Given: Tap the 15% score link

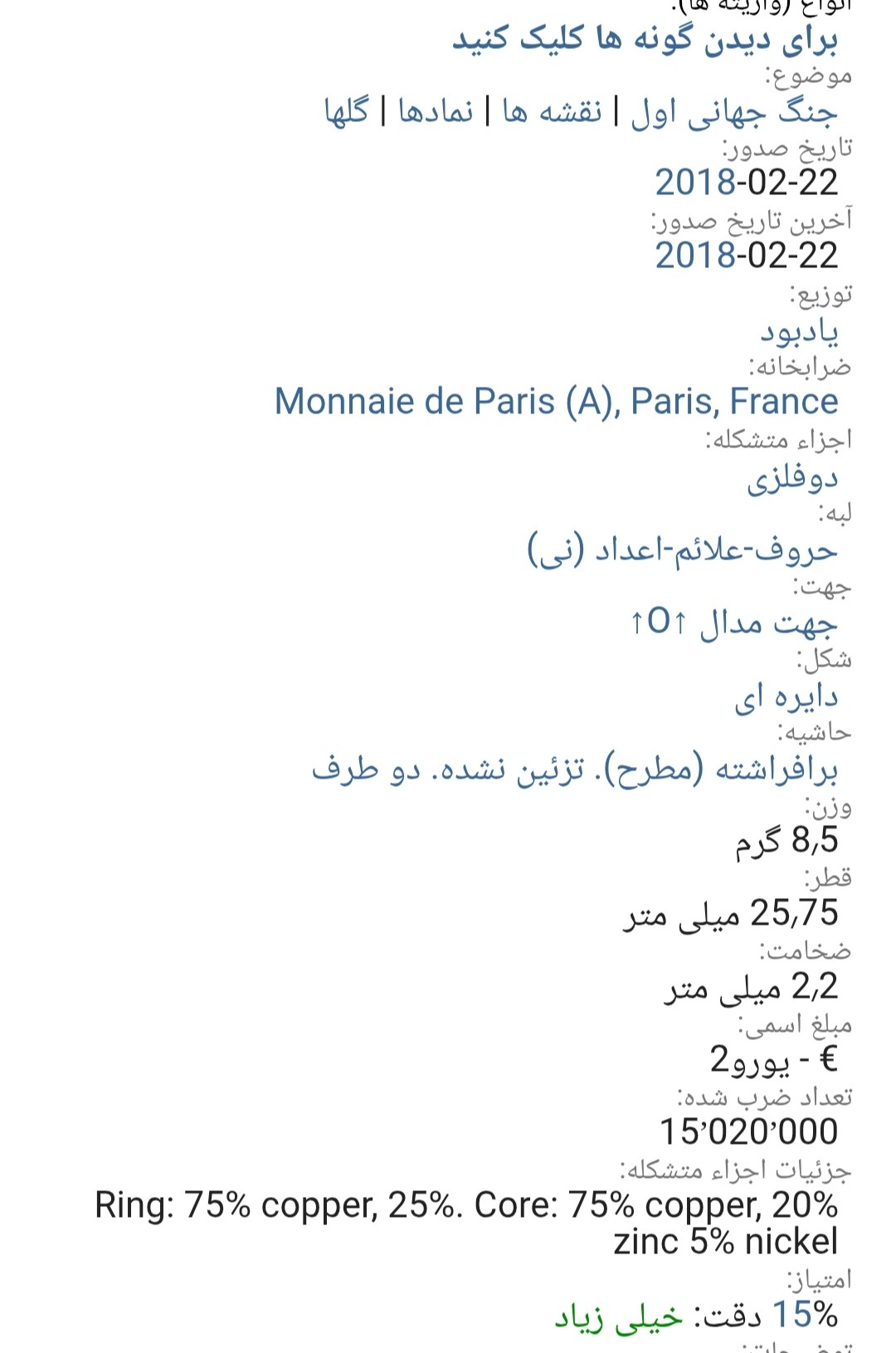Looking at the screenshot, I should [x=805, y=1315].
